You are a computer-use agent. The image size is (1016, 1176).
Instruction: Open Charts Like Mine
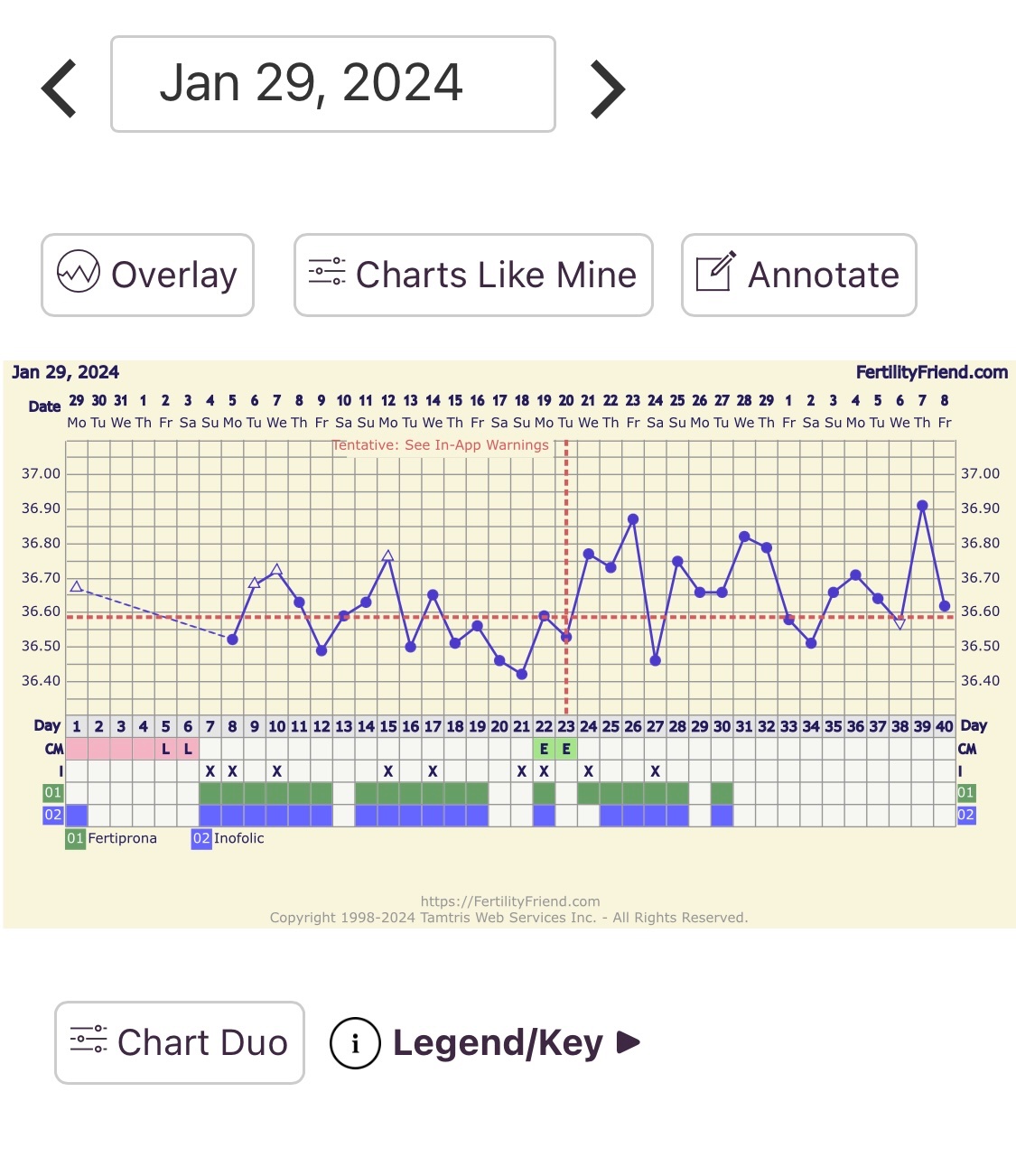pyautogui.click(x=473, y=275)
